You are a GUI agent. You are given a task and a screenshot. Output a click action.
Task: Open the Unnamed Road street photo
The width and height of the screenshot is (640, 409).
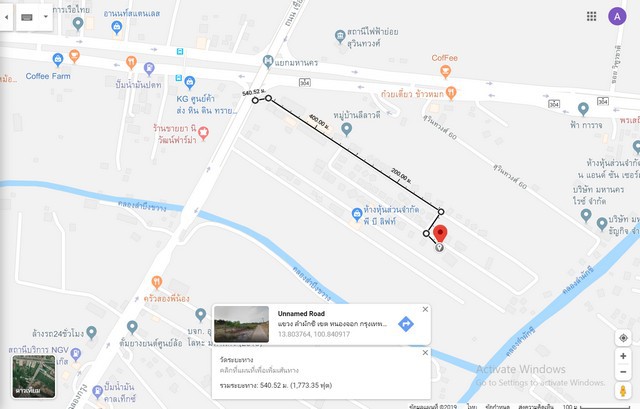(x=241, y=324)
